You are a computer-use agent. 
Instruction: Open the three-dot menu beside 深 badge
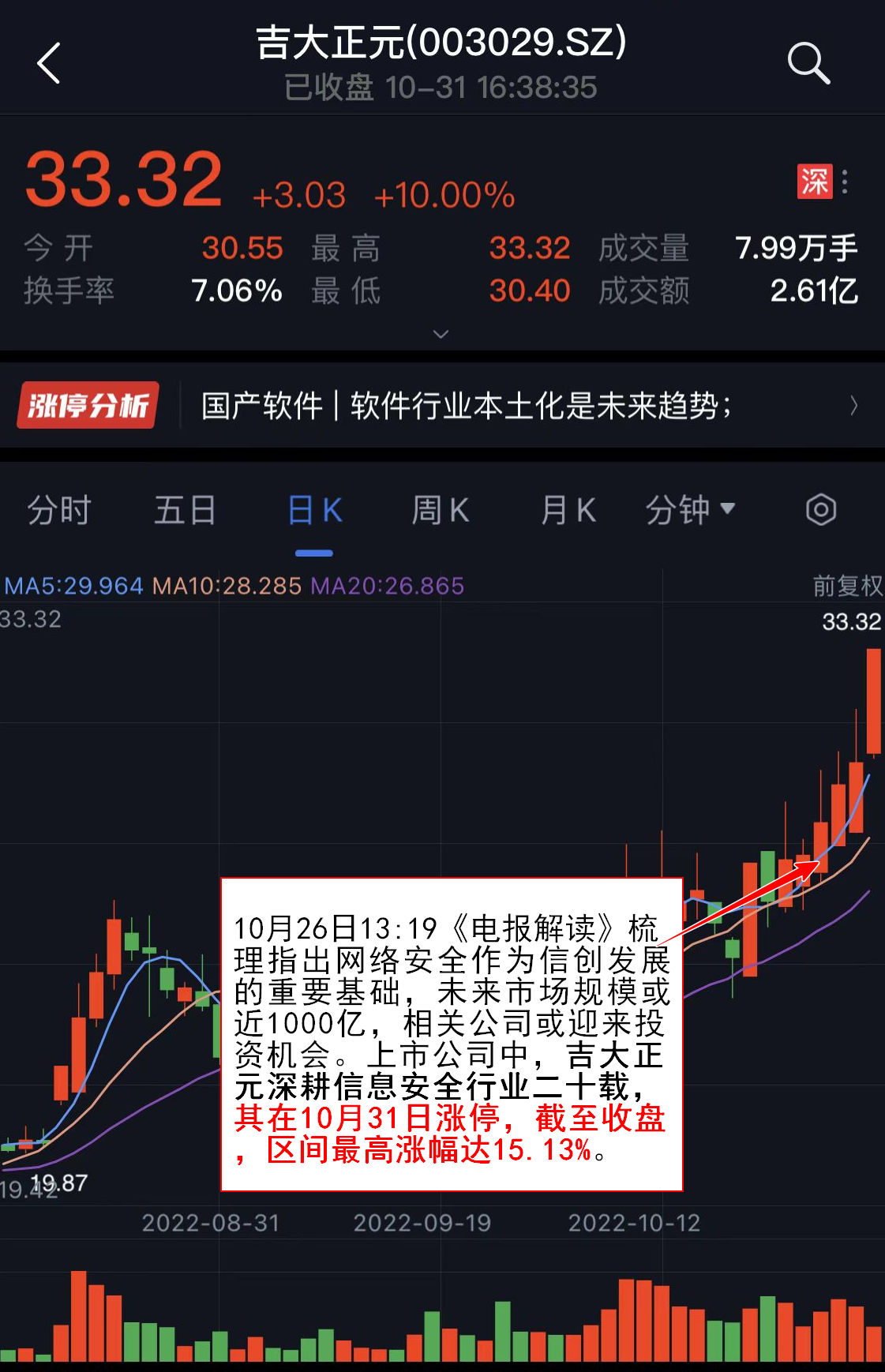click(x=846, y=182)
